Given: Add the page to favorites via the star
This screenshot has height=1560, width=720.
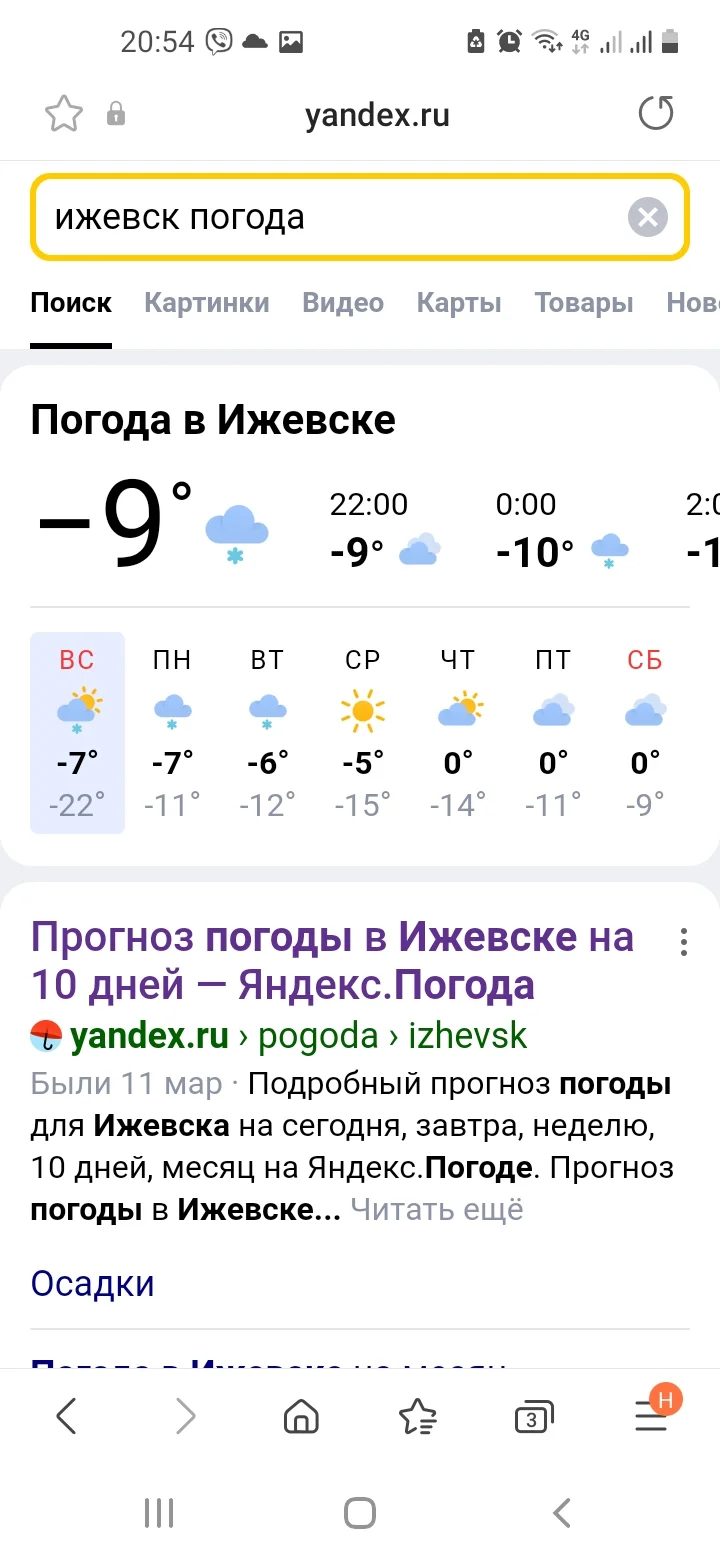Looking at the screenshot, I should click(62, 113).
